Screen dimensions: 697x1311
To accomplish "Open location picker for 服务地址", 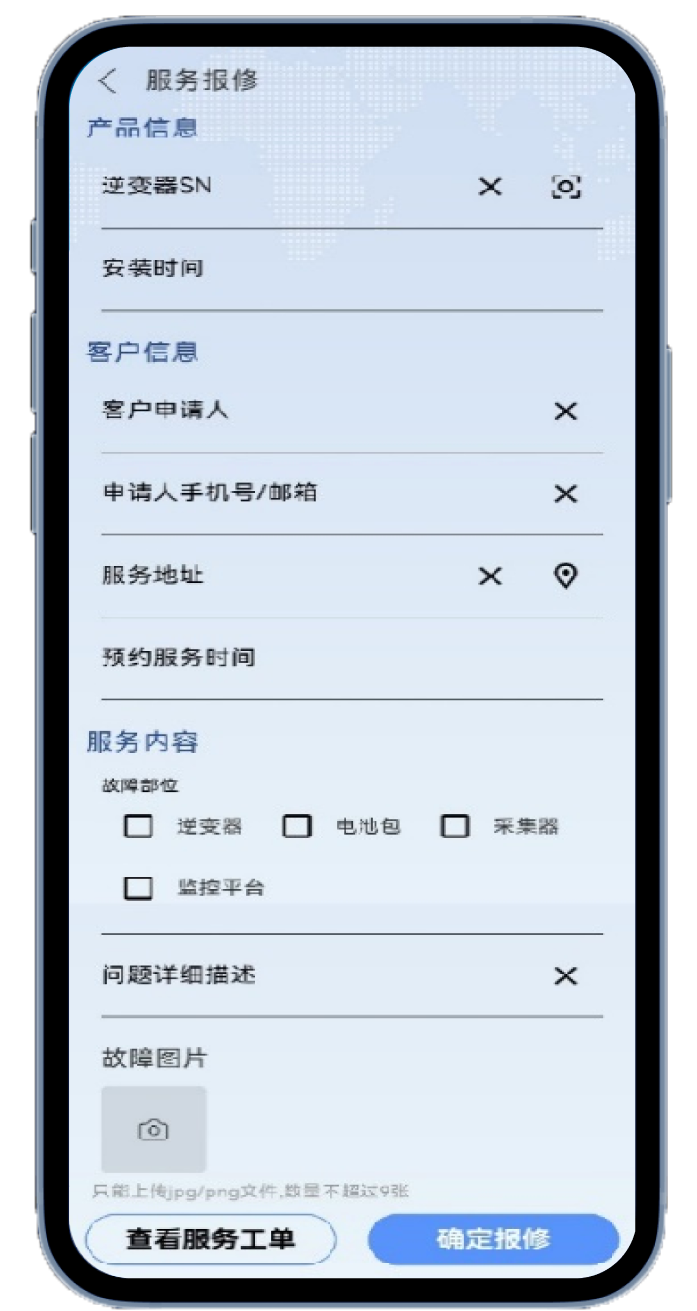I will (x=566, y=576).
